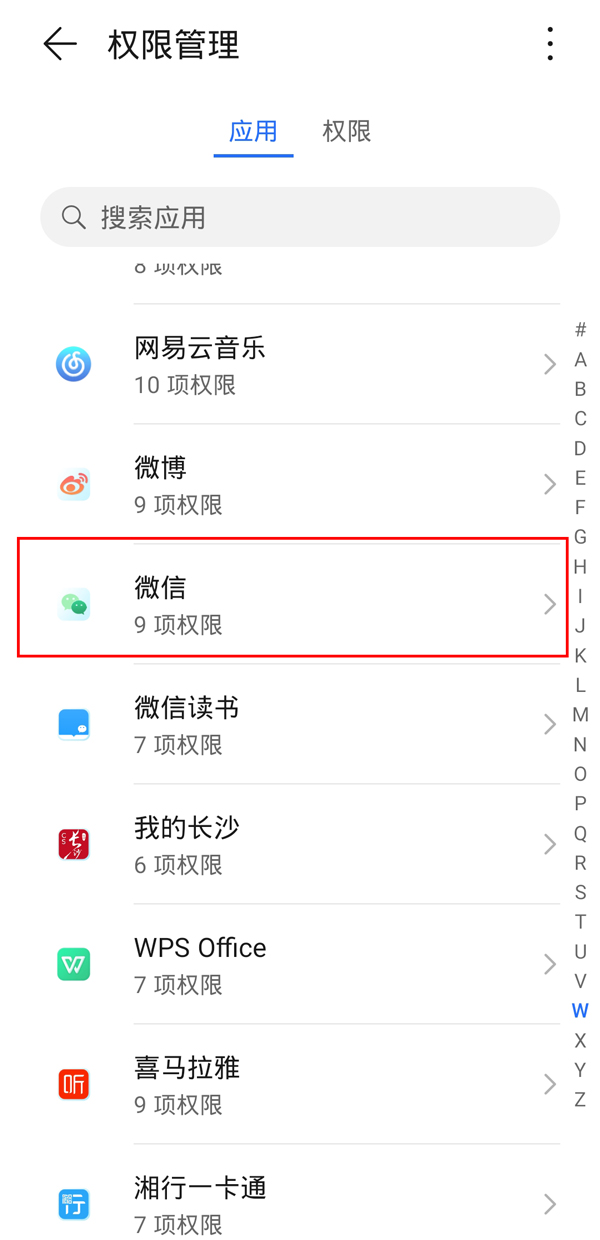This screenshot has width=600, height=1240.
Task: View permissions for 微信读书
Action: [x=300, y=725]
